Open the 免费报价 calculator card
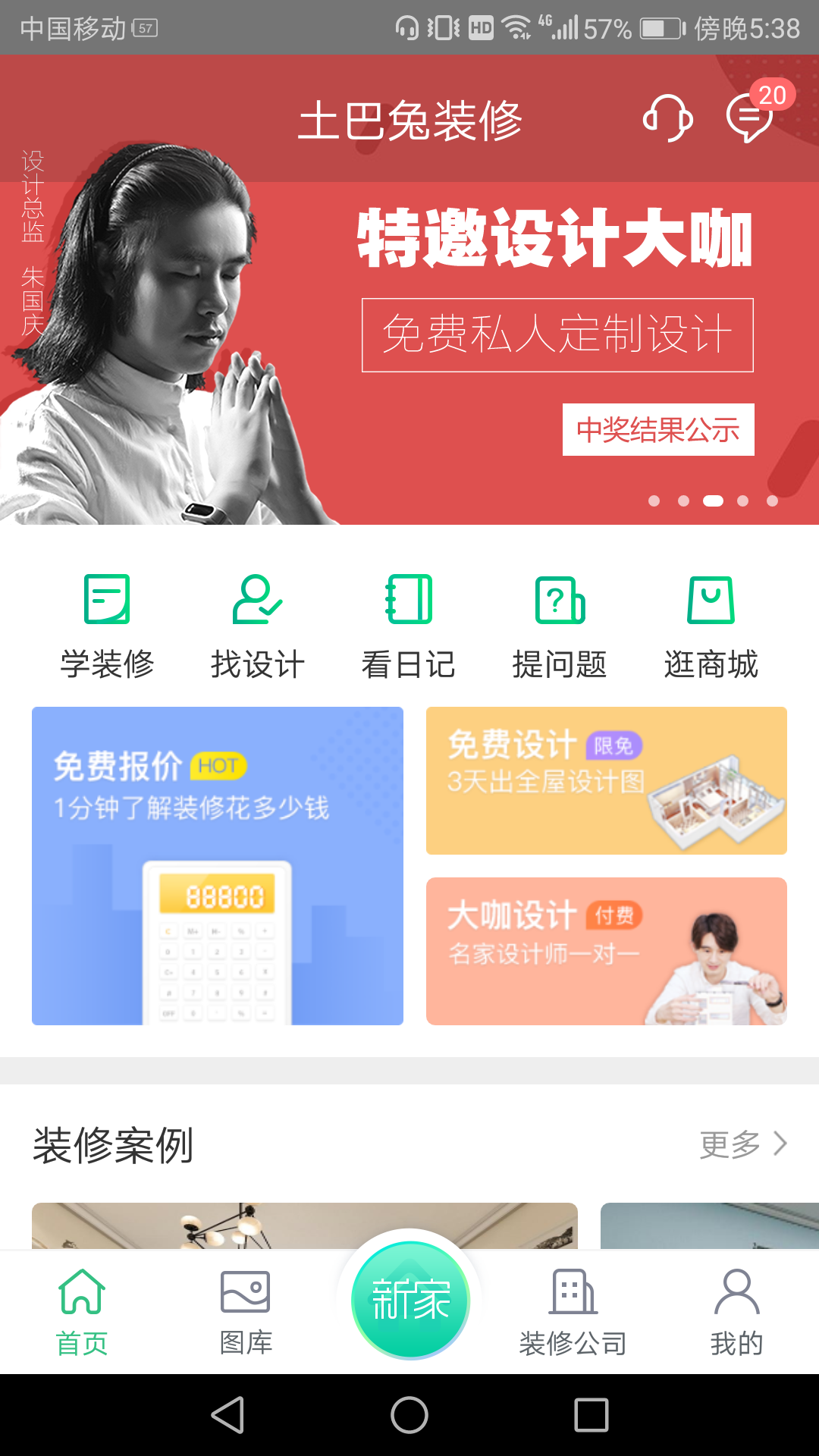This screenshot has width=819, height=1456. pyautogui.click(x=218, y=865)
